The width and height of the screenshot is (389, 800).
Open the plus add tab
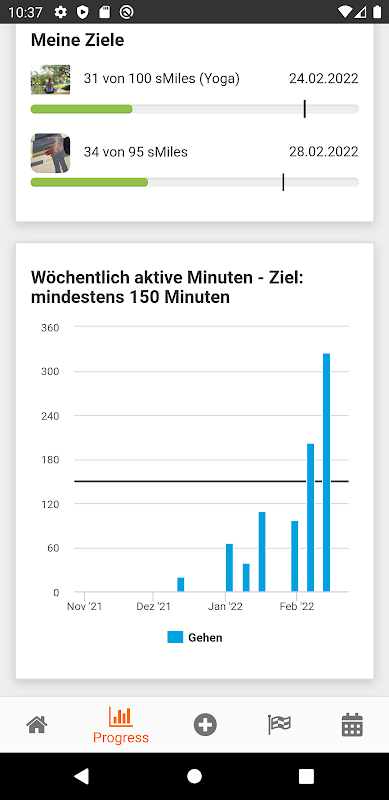point(205,724)
